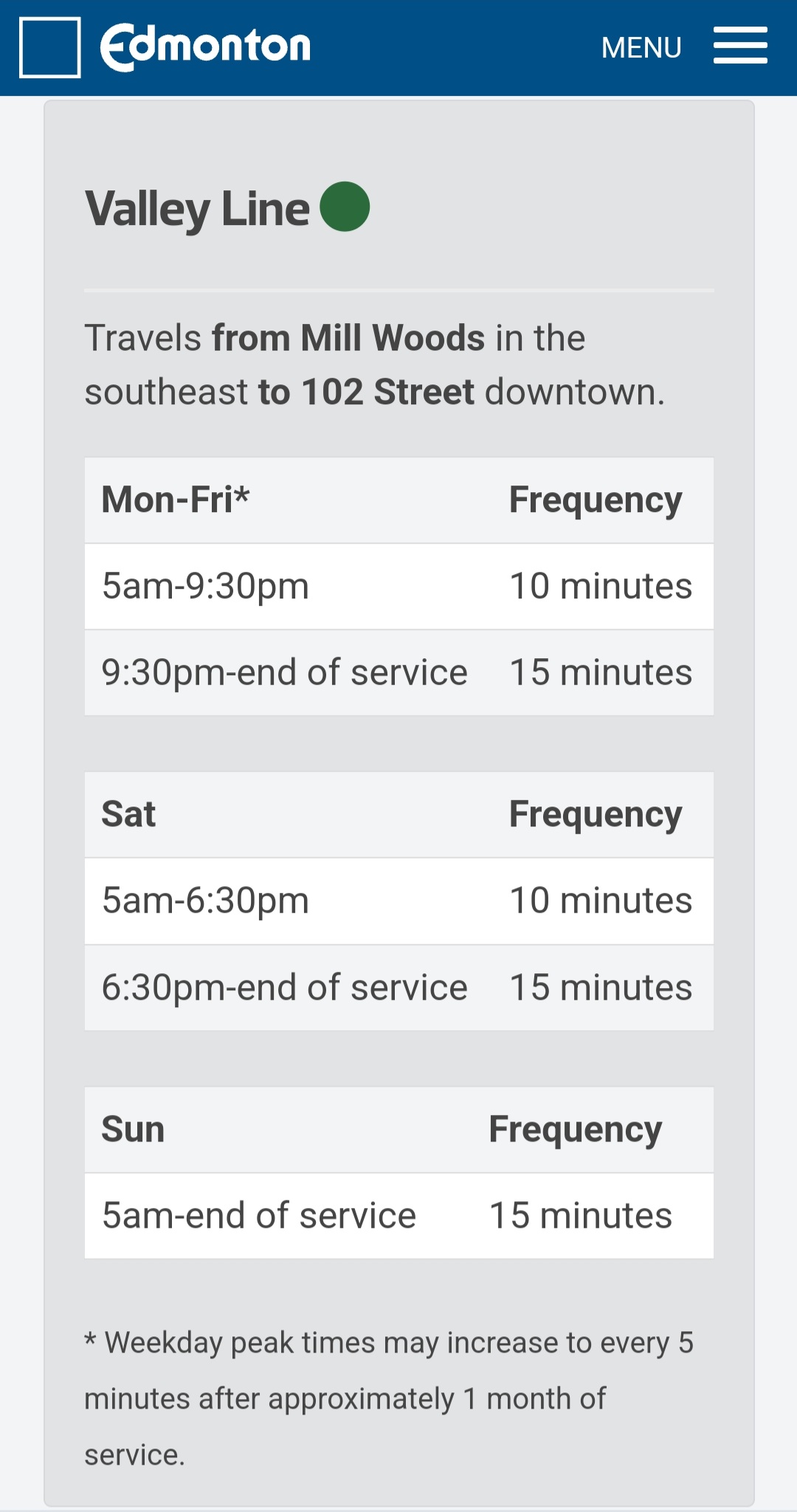Go to the Edmonton home page logo
The width and height of the screenshot is (797, 1512).
pos(205,47)
